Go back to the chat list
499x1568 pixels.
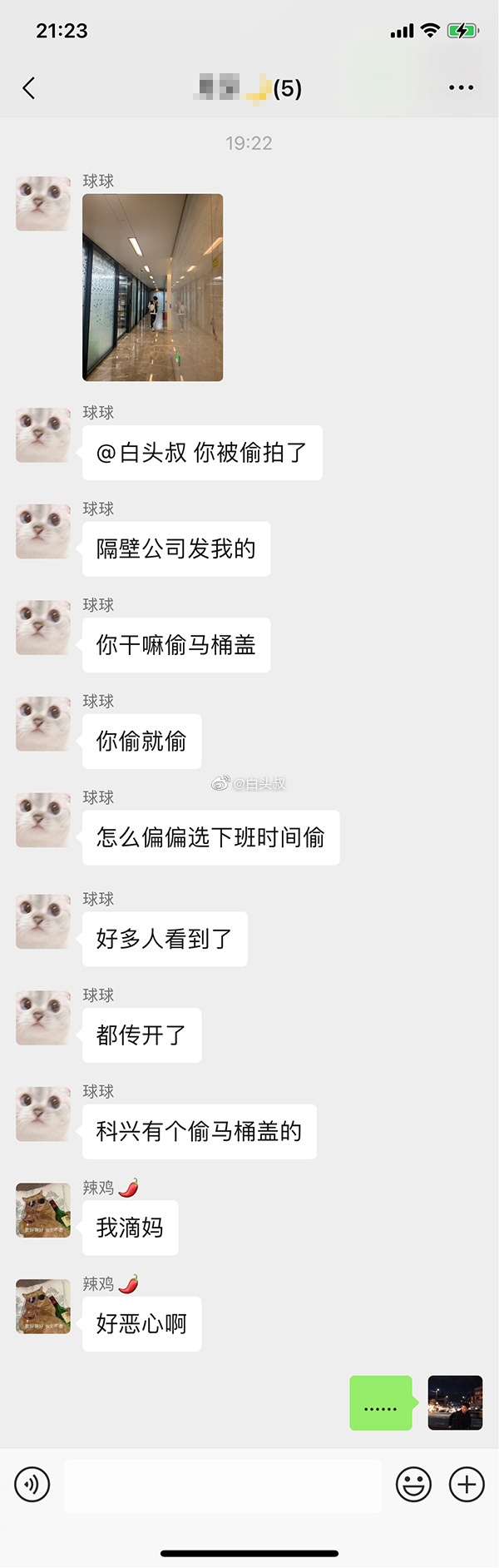tap(29, 88)
